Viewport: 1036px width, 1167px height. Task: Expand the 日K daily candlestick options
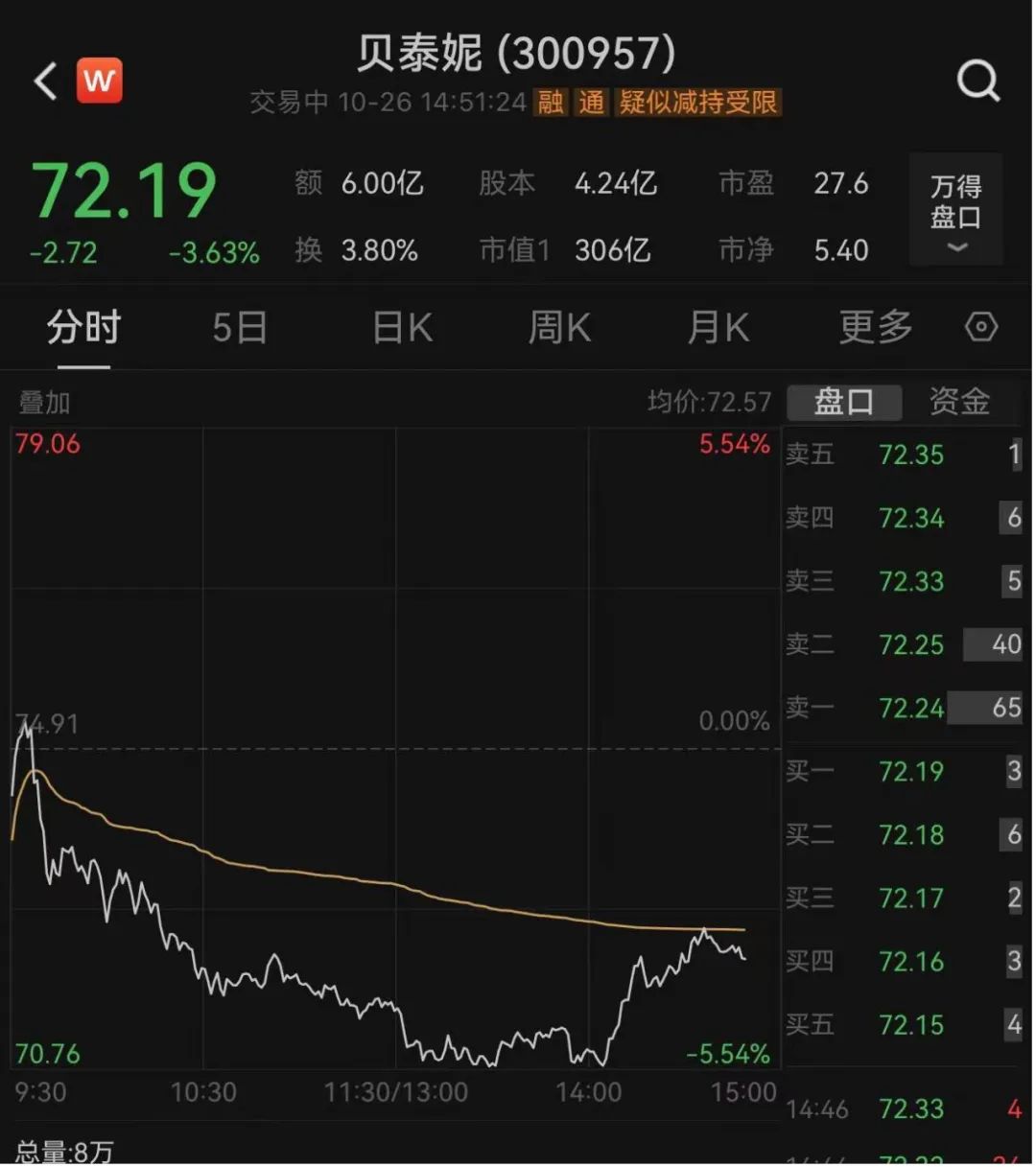[400, 327]
